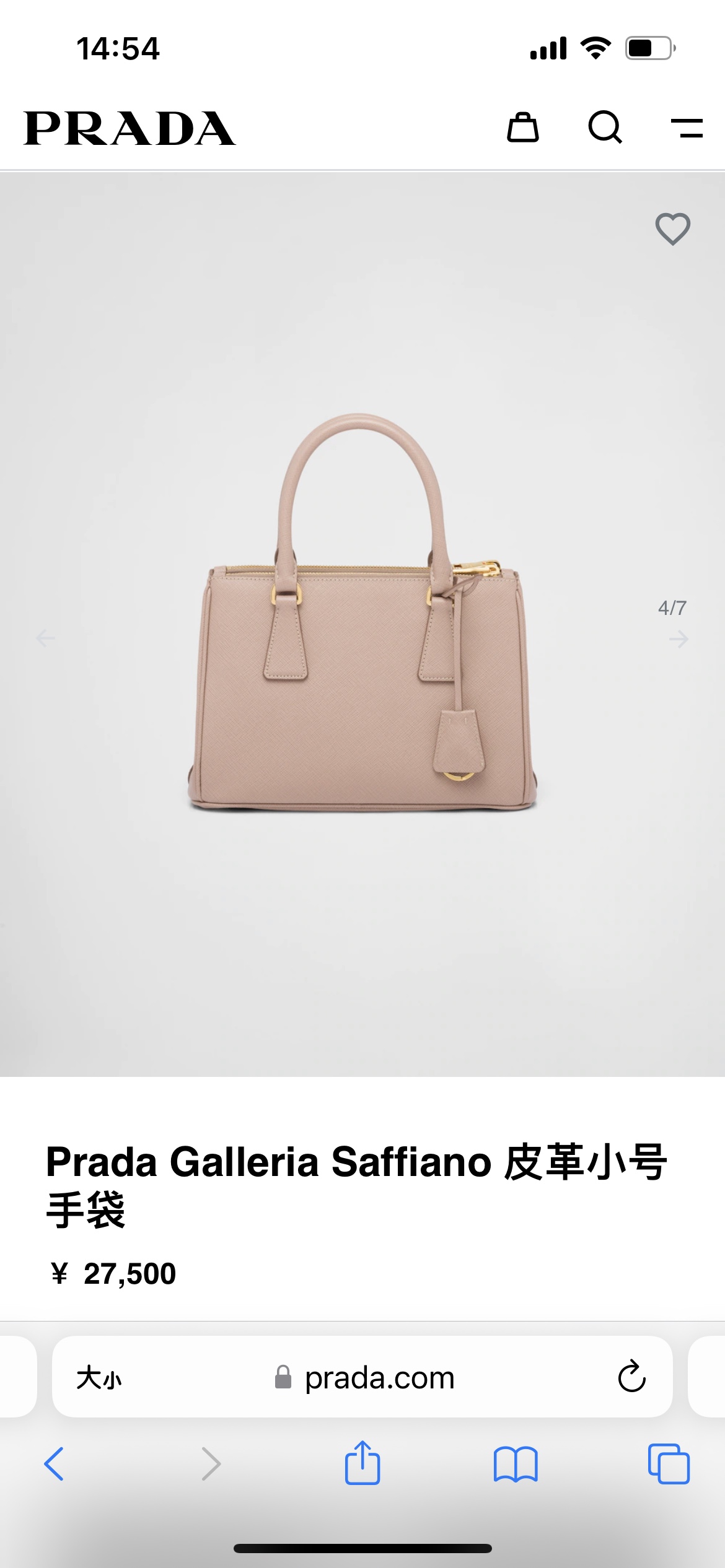
Task: Open the 大小 page settings menu
Action: pos(99,1378)
